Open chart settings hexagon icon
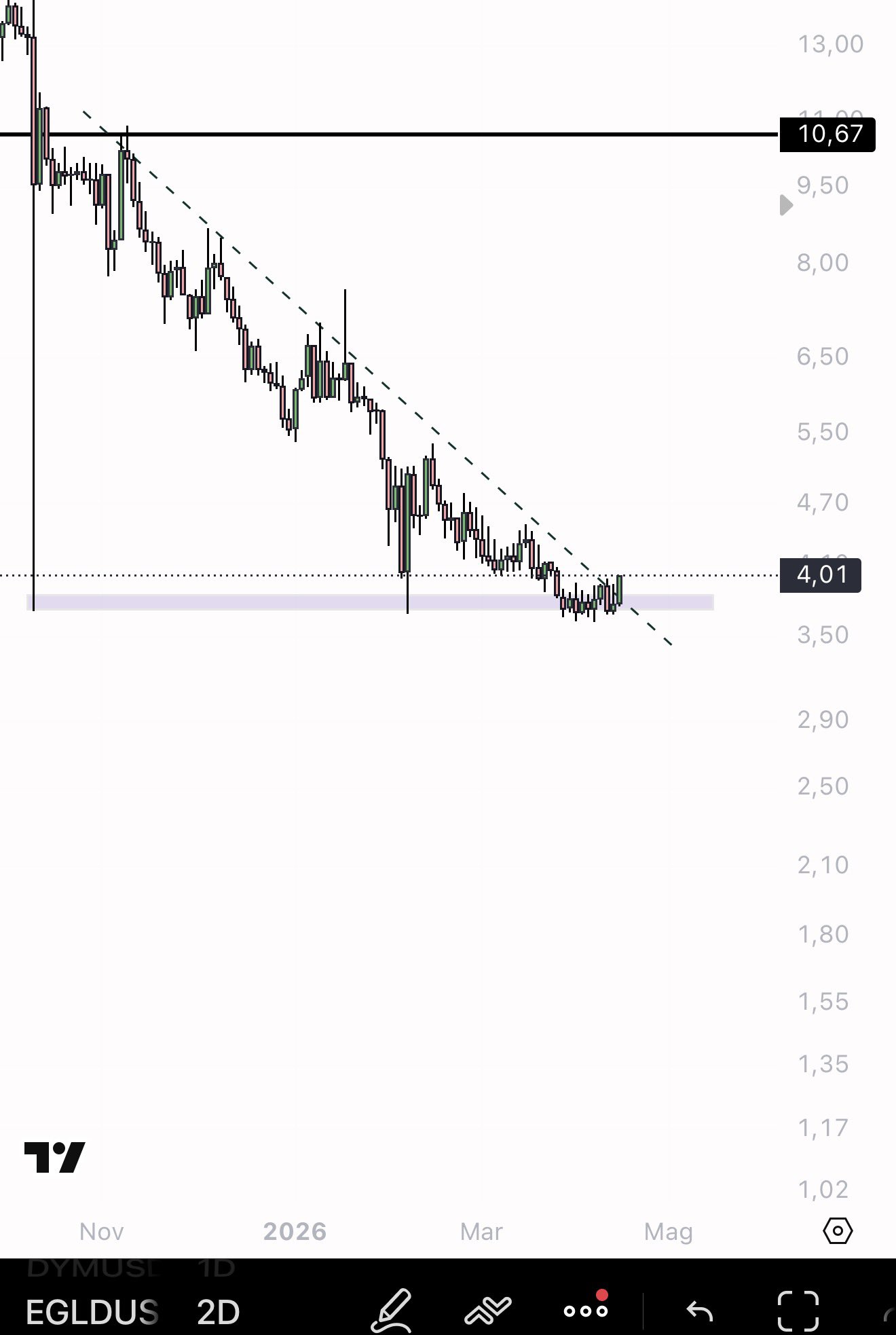This screenshot has width=896, height=1335. [x=838, y=1230]
